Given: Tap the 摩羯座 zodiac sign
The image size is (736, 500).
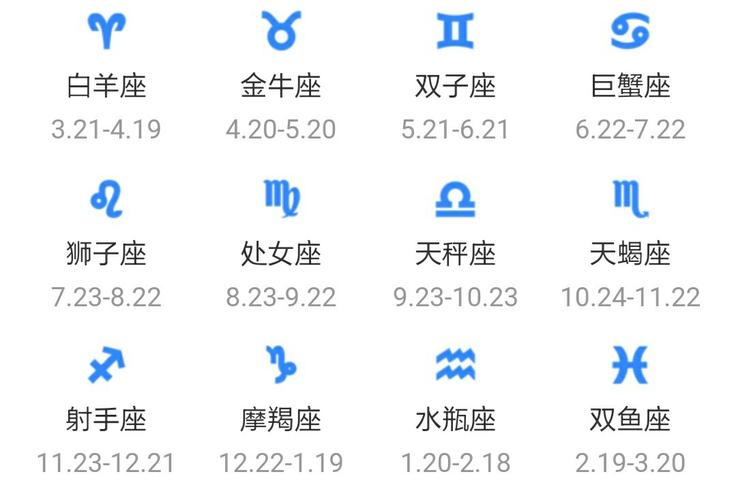Looking at the screenshot, I should point(281,418).
